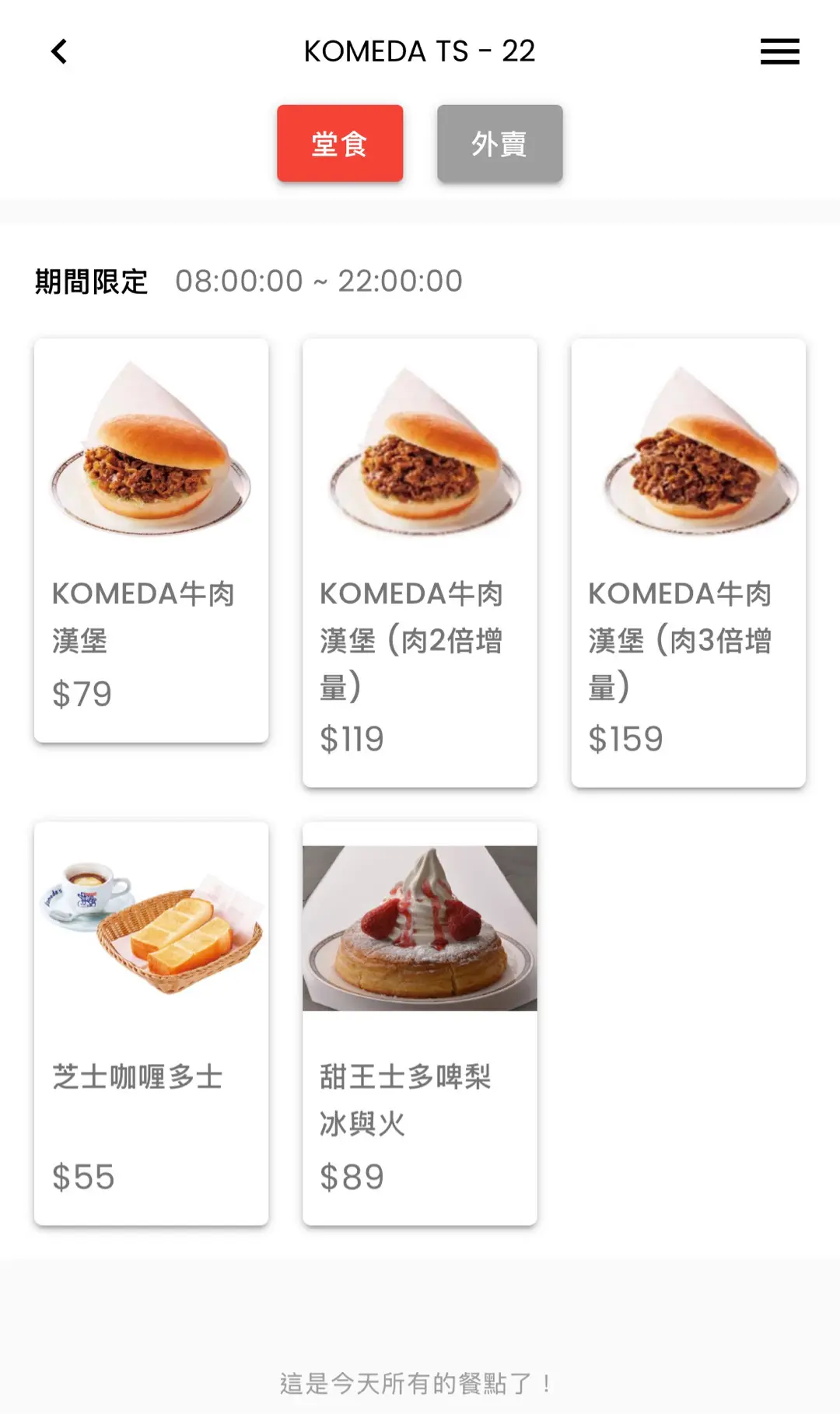Image resolution: width=840 pixels, height=1414 pixels.
Task: Go back using the top-left arrow
Action: pyautogui.click(x=59, y=51)
